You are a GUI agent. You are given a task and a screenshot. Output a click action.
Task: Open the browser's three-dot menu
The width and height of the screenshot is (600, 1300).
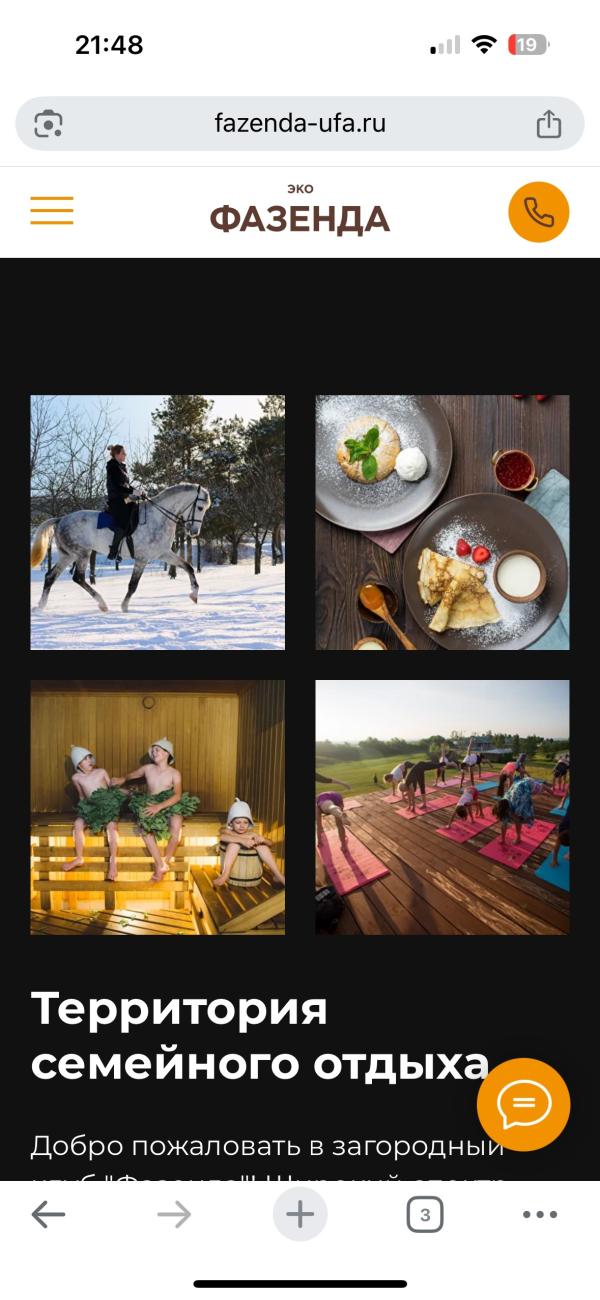tap(540, 1215)
